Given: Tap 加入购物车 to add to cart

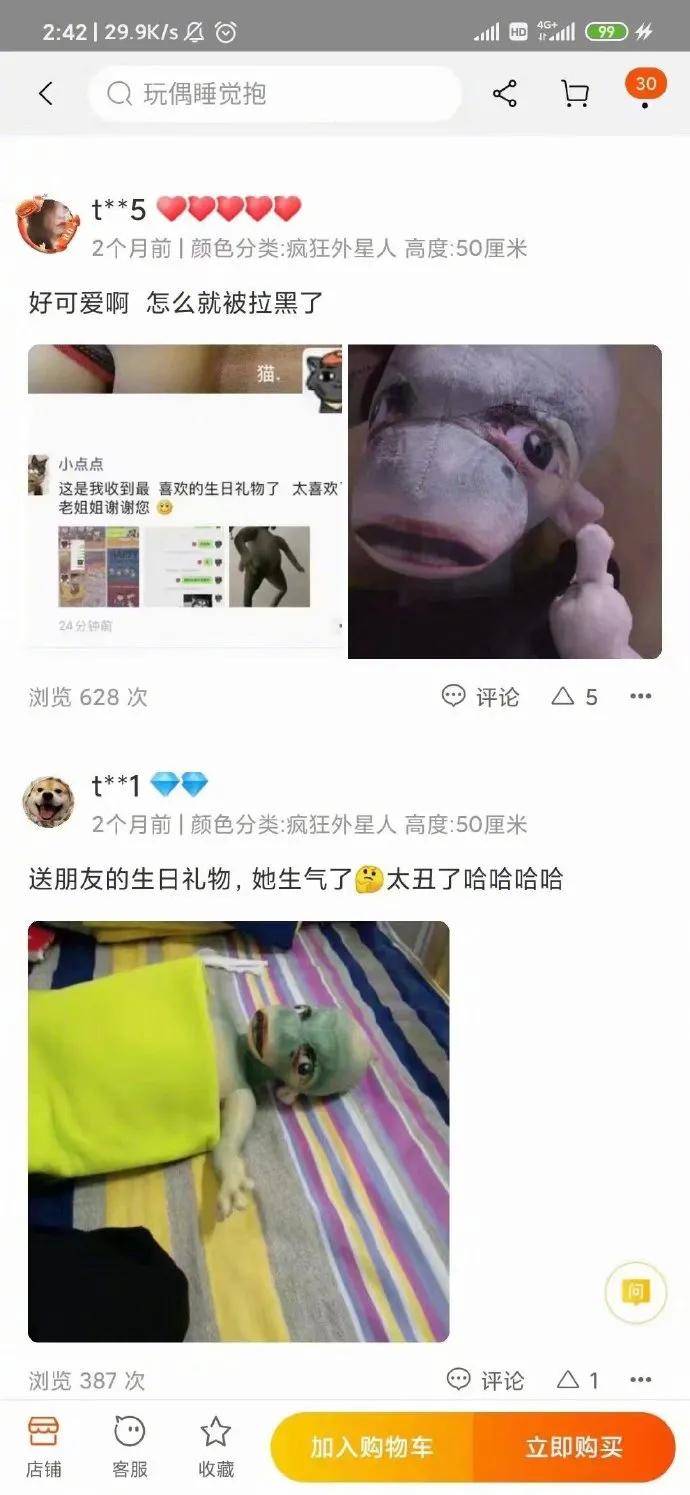Looking at the screenshot, I should tap(371, 1446).
